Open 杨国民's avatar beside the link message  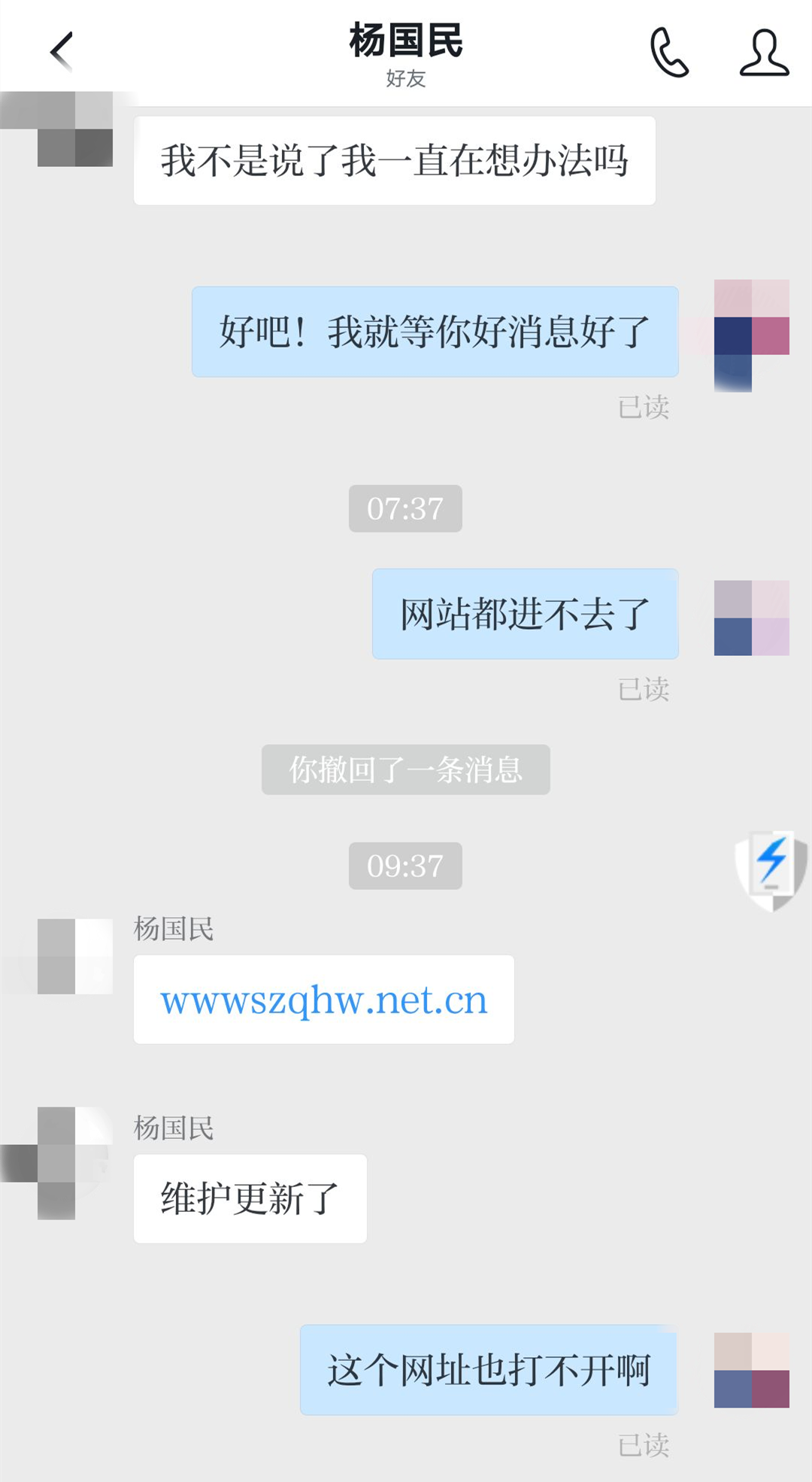pos(74,956)
